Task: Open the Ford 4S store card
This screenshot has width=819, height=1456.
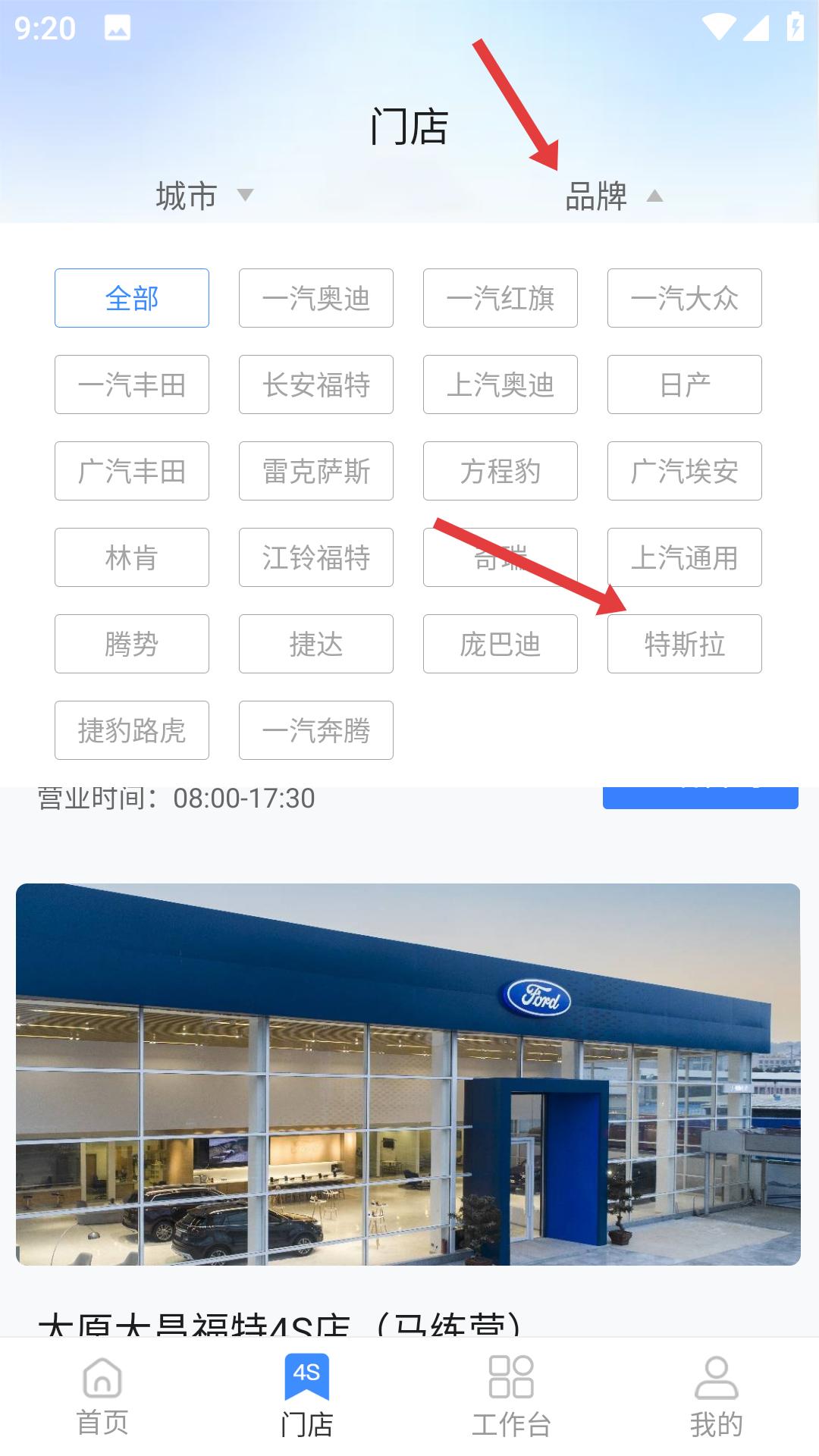Action: (408, 1074)
